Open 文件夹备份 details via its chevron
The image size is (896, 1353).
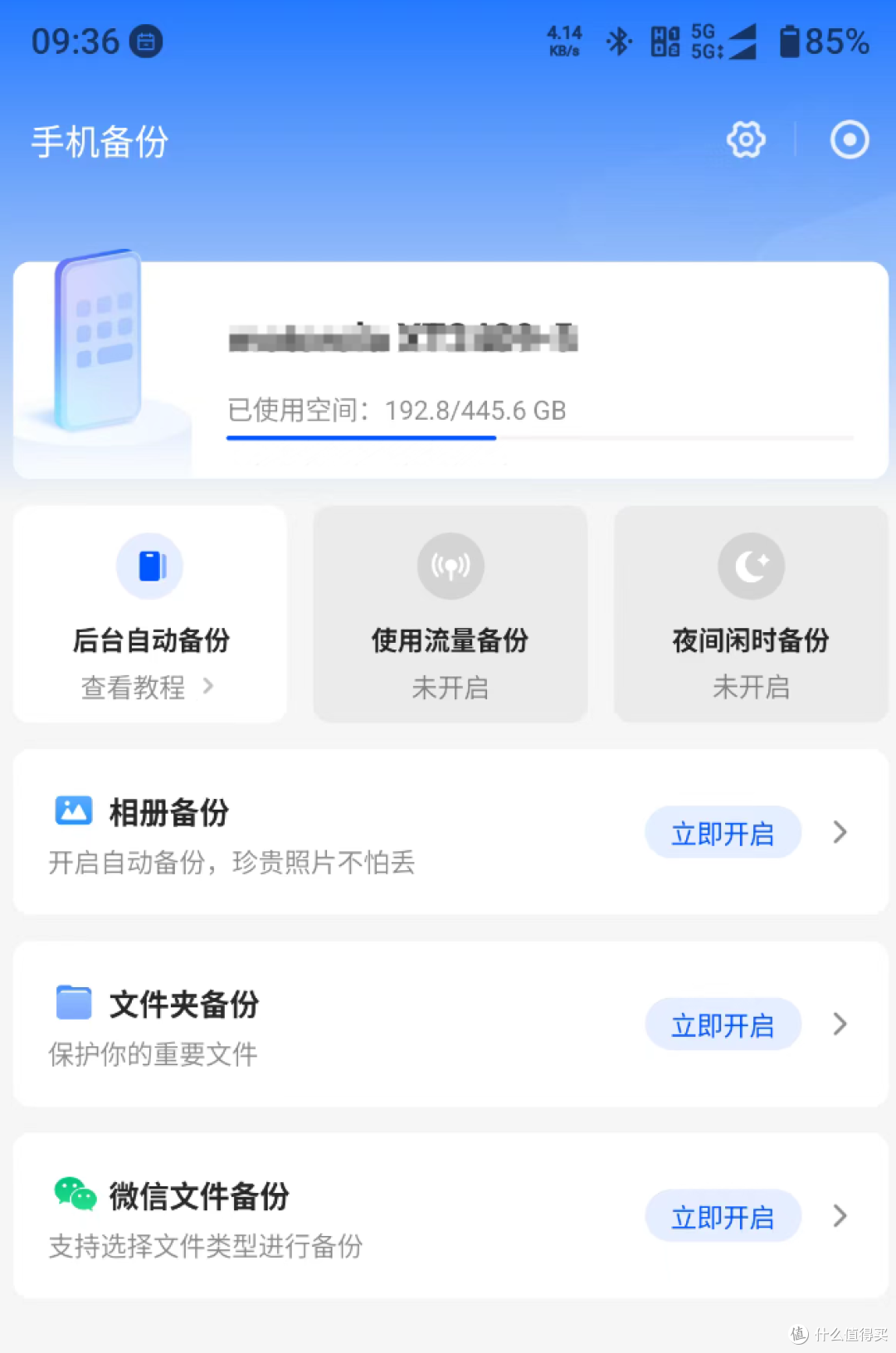click(x=840, y=1024)
